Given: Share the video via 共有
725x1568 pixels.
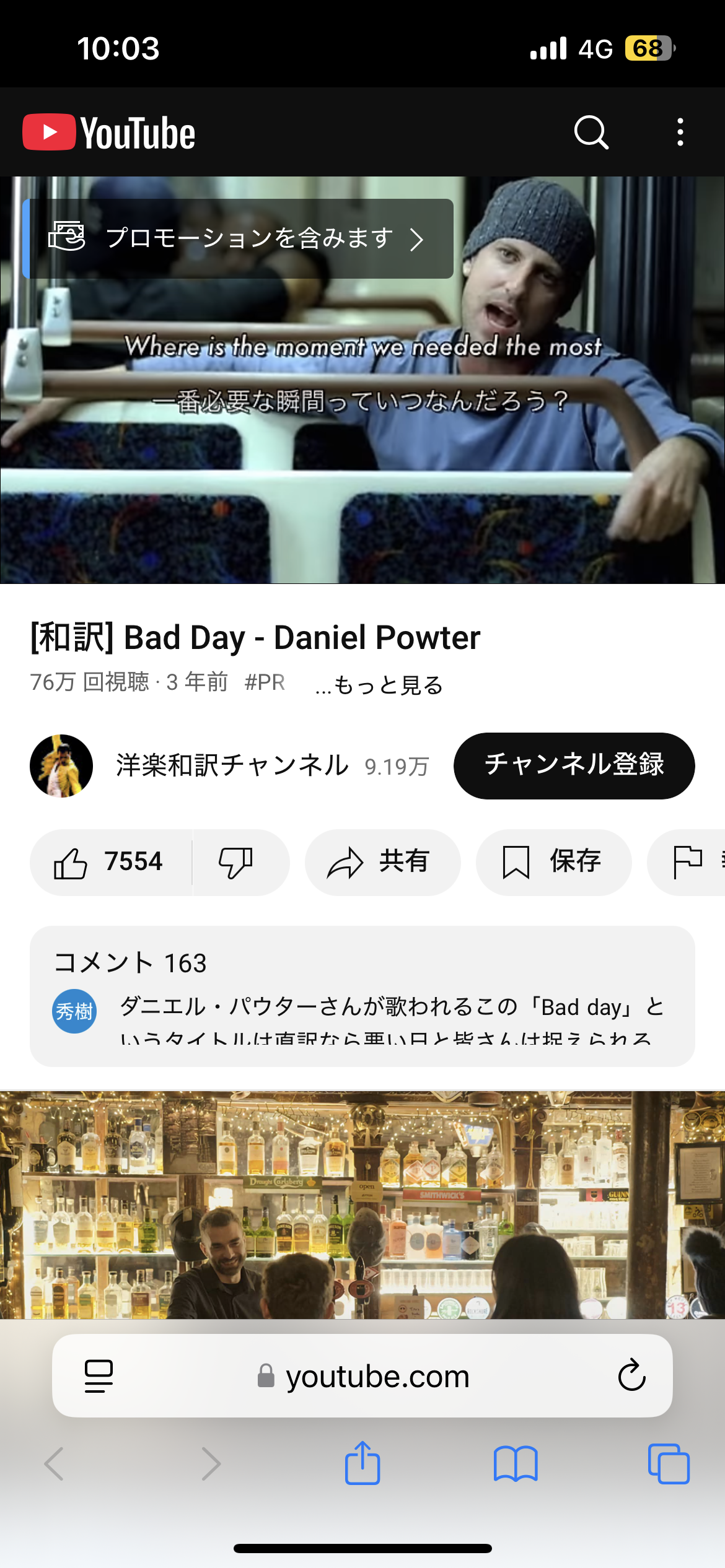Looking at the screenshot, I should pyautogui.click(x=382, y=862).
